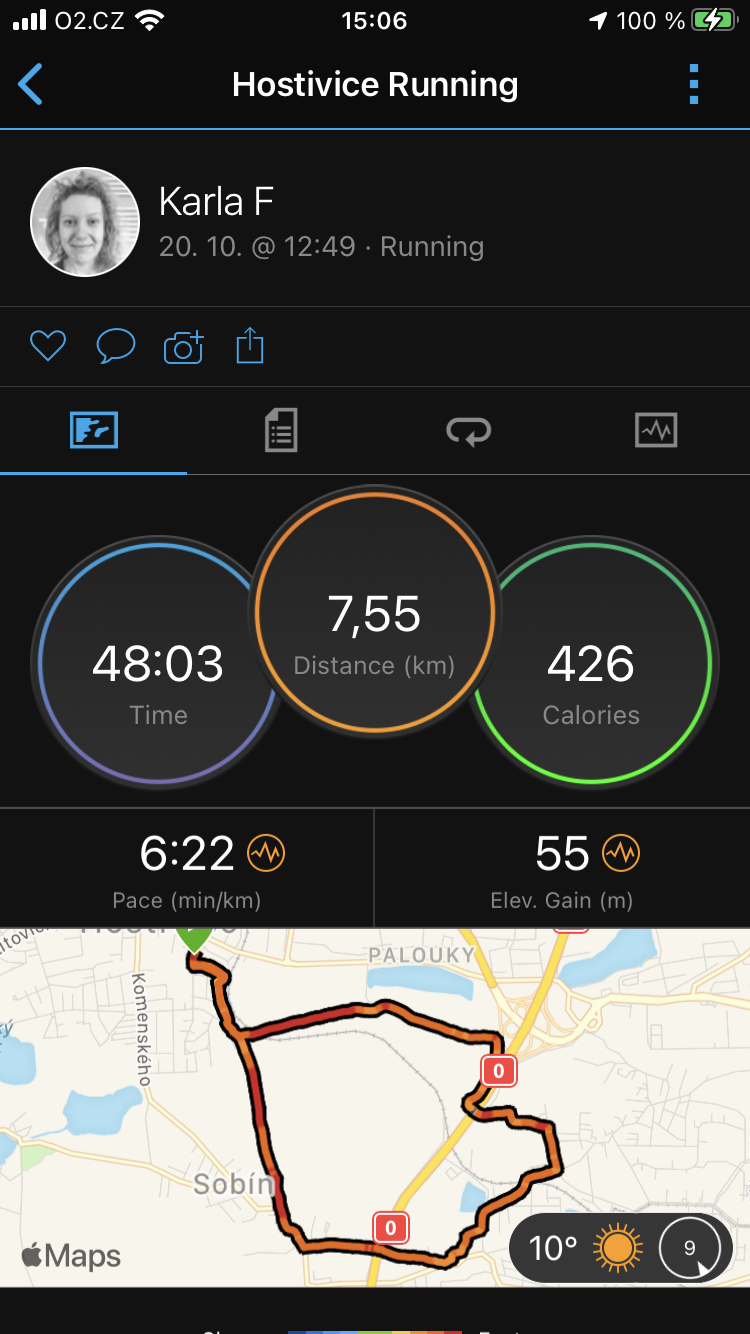Image resolution: width=750 pixels, height=1334 pixels.
Task: Open the running route map
Action: (375, 1107)
